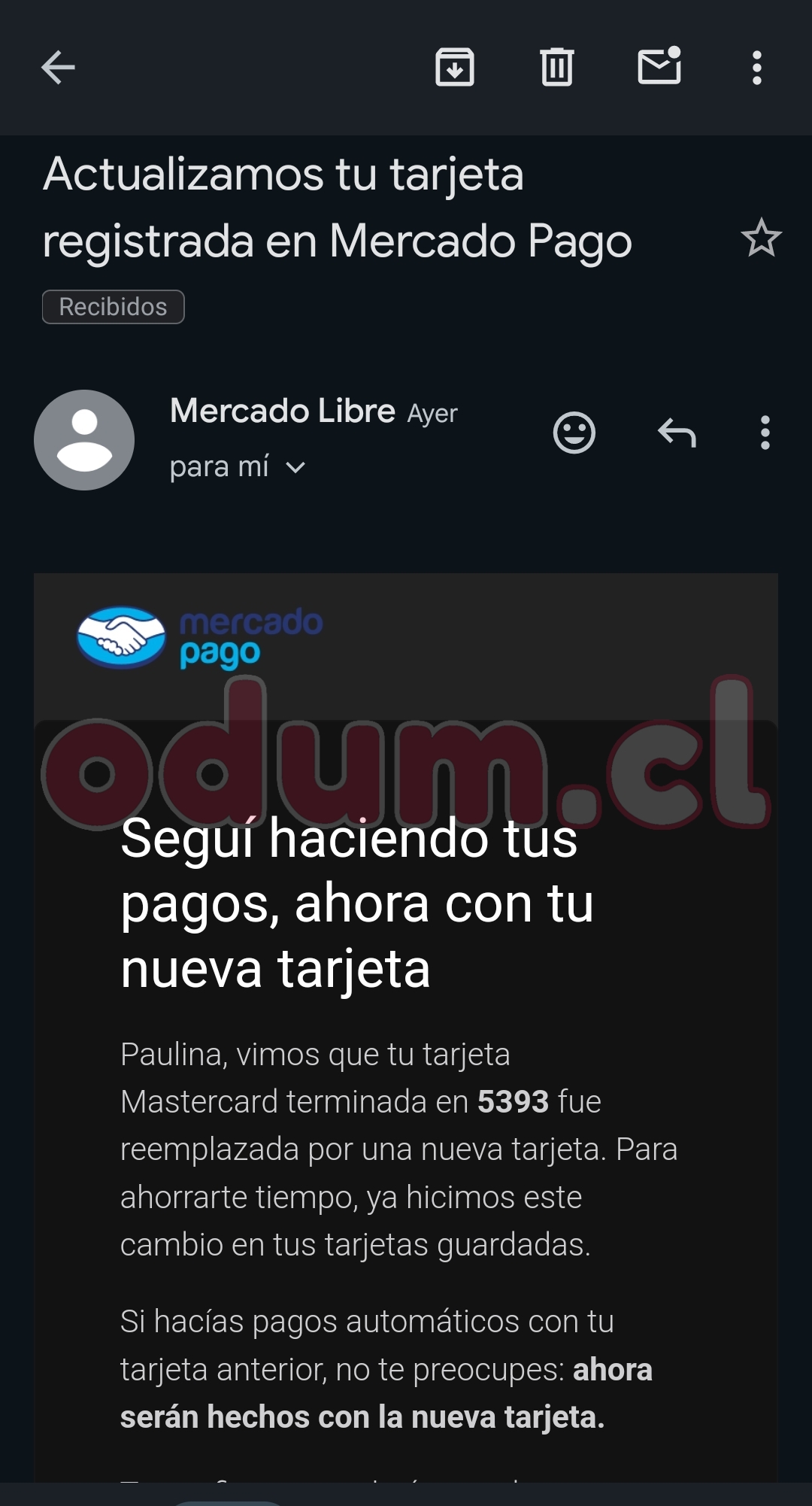Go back to the inbox
812x1506 pixels.
(x=58, y=68)
